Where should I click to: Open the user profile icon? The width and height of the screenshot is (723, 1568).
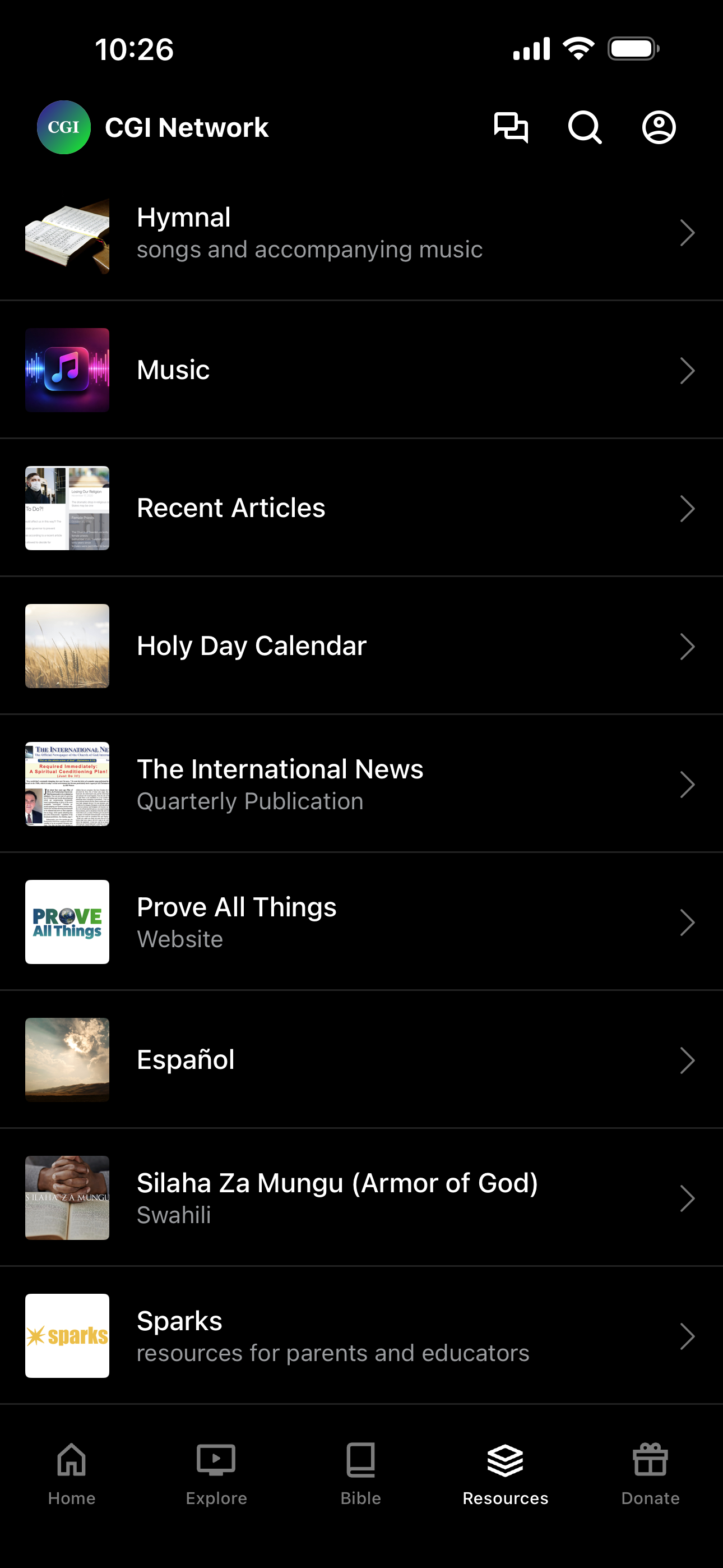(x=659, y=128)
